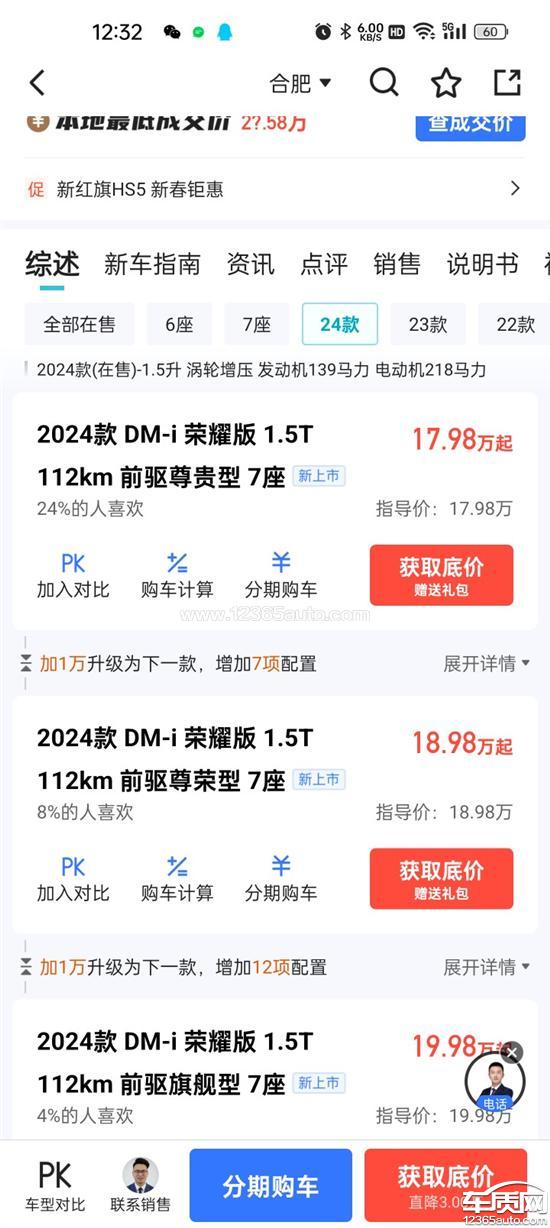Switch to the 点评 tab

tap(324, 264)
